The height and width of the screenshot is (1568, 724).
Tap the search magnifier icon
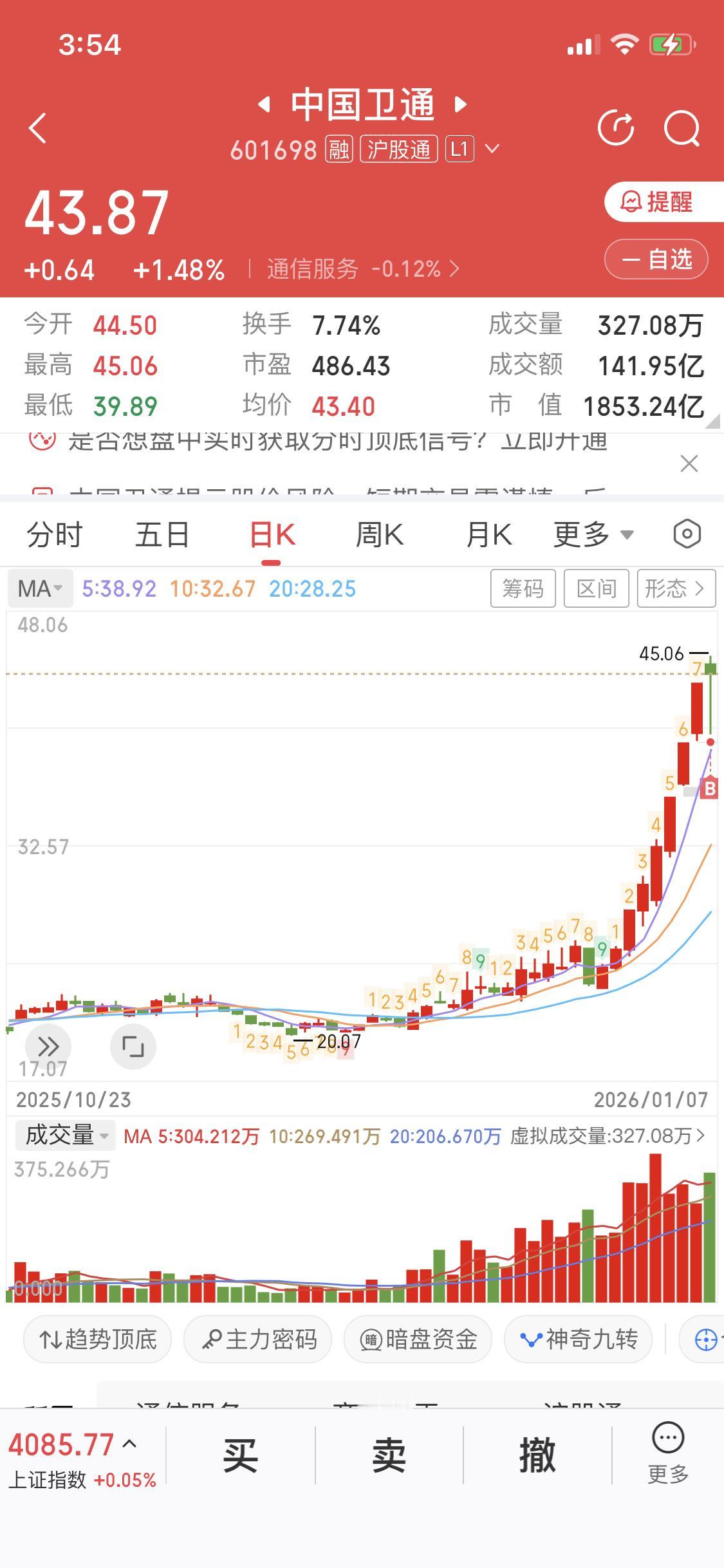[683, 127]
